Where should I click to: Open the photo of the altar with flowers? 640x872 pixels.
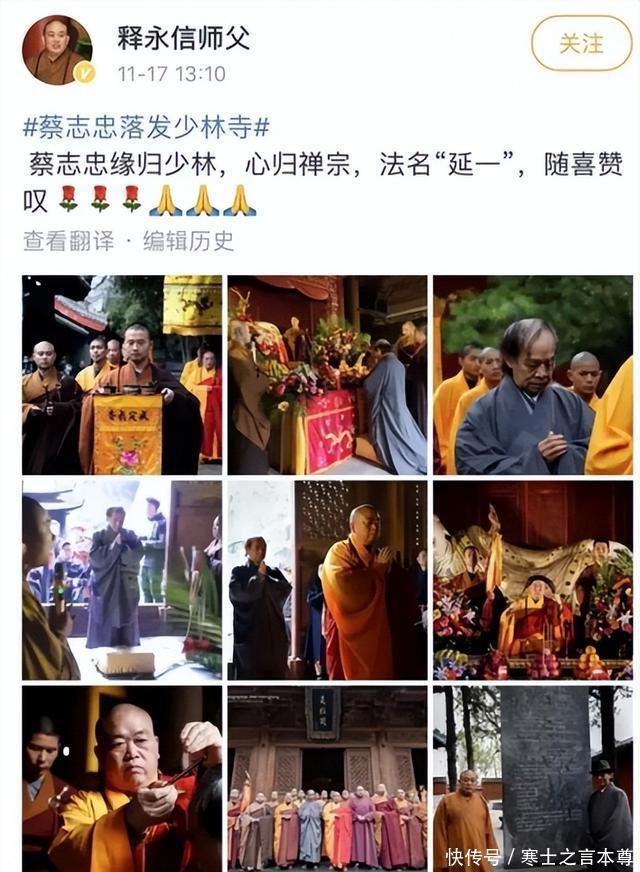tap(328, 375)
